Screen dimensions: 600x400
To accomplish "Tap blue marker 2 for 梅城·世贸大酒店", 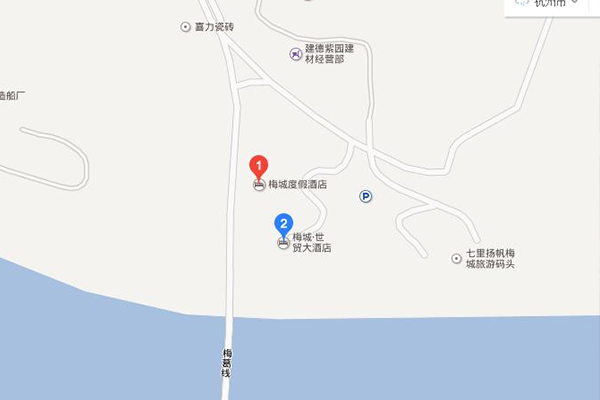I will coord(284,224).
